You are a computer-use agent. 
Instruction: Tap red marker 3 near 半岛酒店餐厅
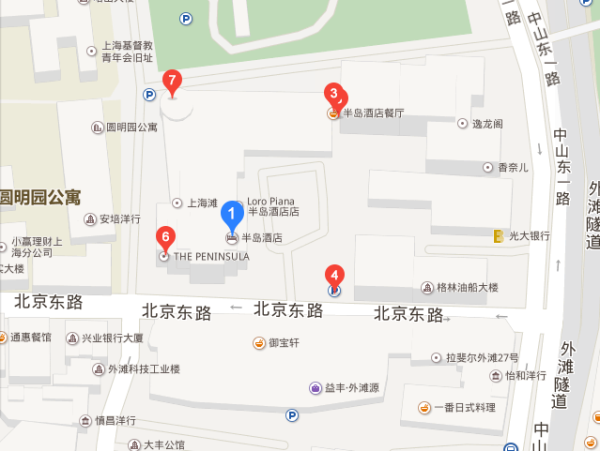tap(335, 94)
